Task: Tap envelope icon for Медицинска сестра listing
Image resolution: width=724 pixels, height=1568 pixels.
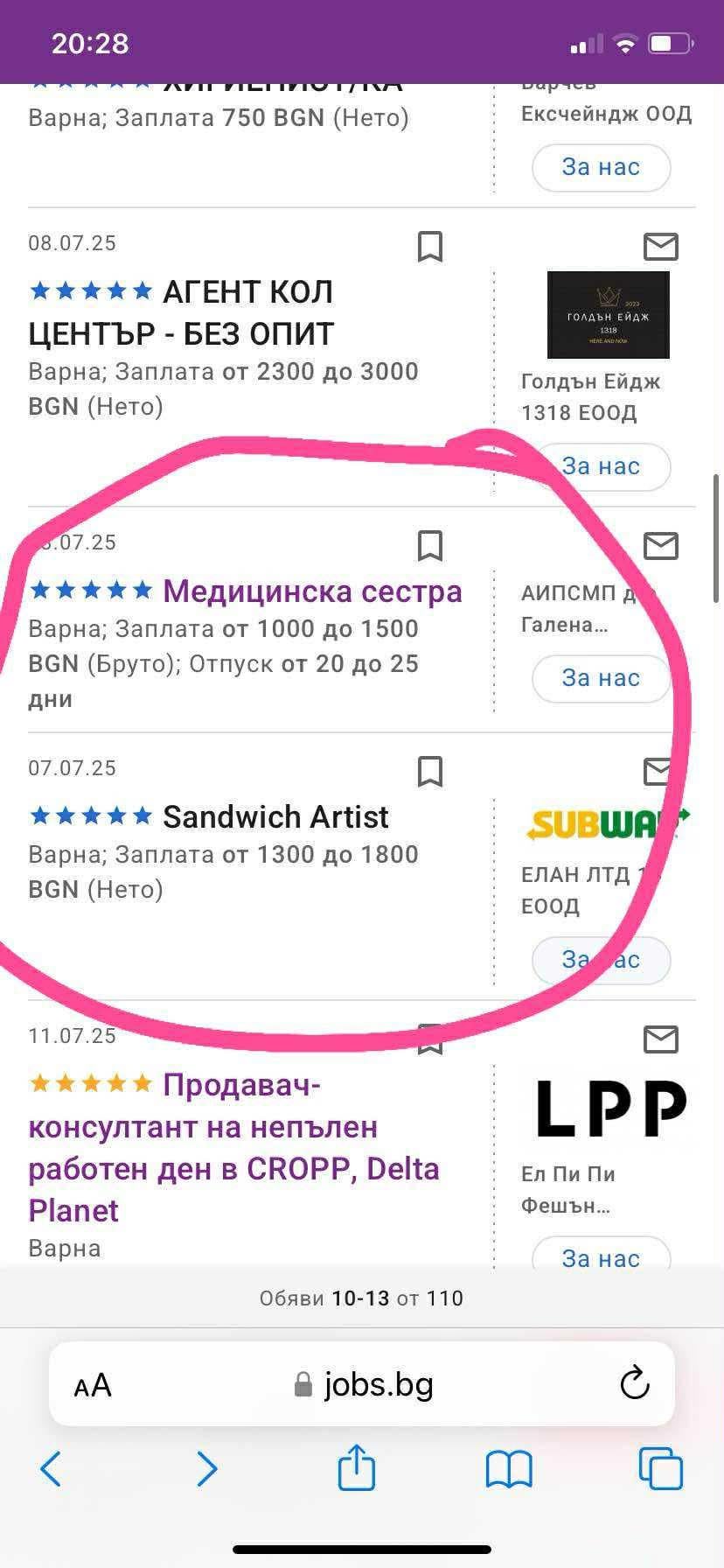Action: click(661, 546)
